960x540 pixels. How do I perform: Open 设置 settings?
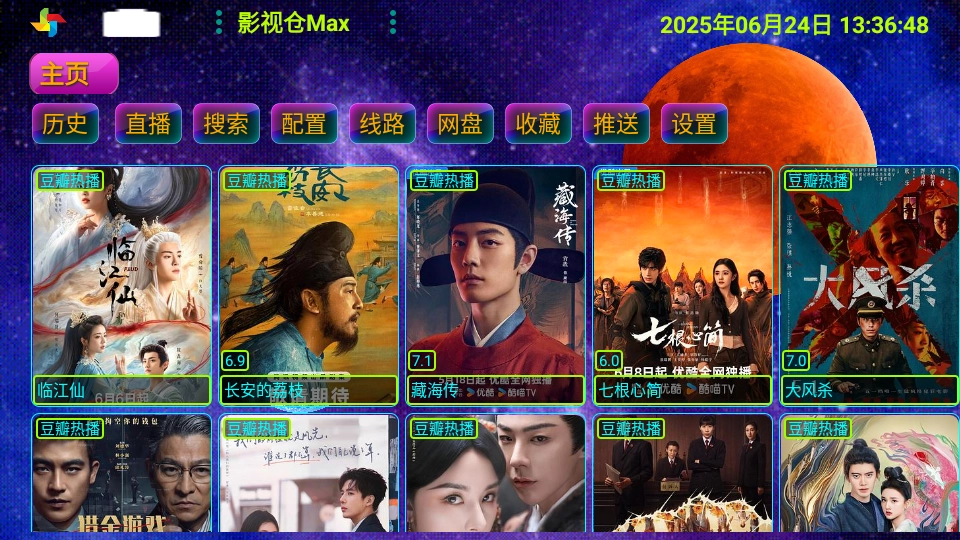694,124
